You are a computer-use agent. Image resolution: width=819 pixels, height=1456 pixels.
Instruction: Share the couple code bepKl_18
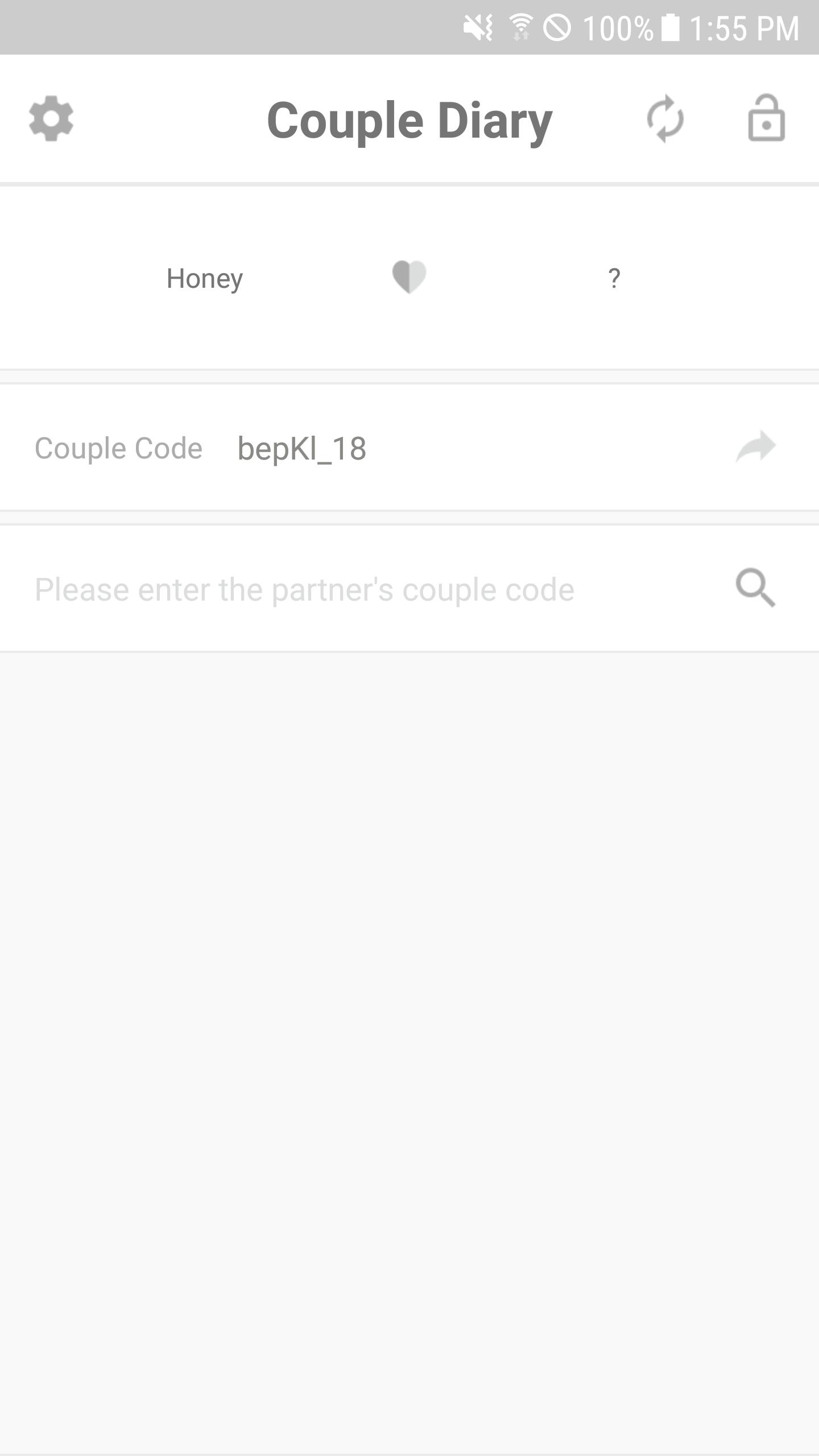coord(756,447)
